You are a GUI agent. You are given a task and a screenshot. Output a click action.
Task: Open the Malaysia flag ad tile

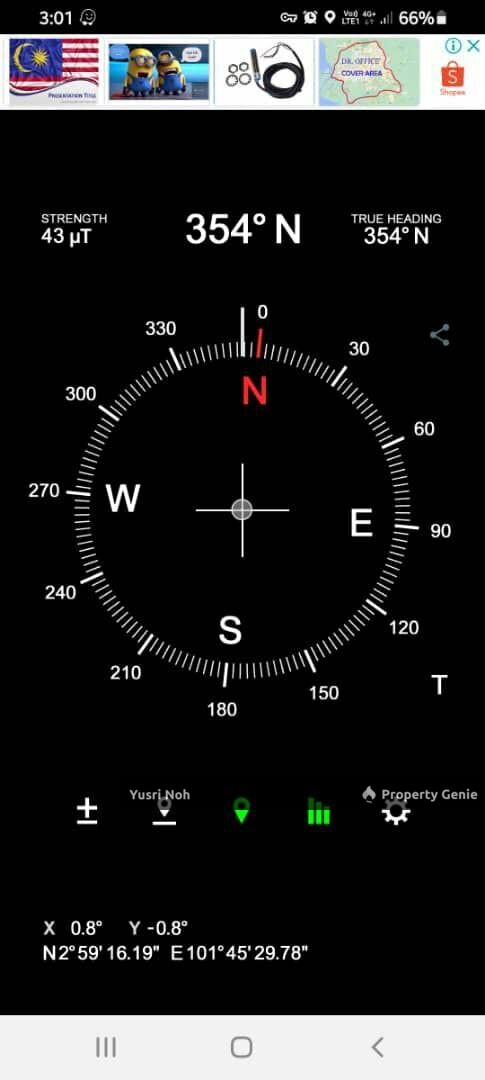pyautogui.click(x=54, y=72)
